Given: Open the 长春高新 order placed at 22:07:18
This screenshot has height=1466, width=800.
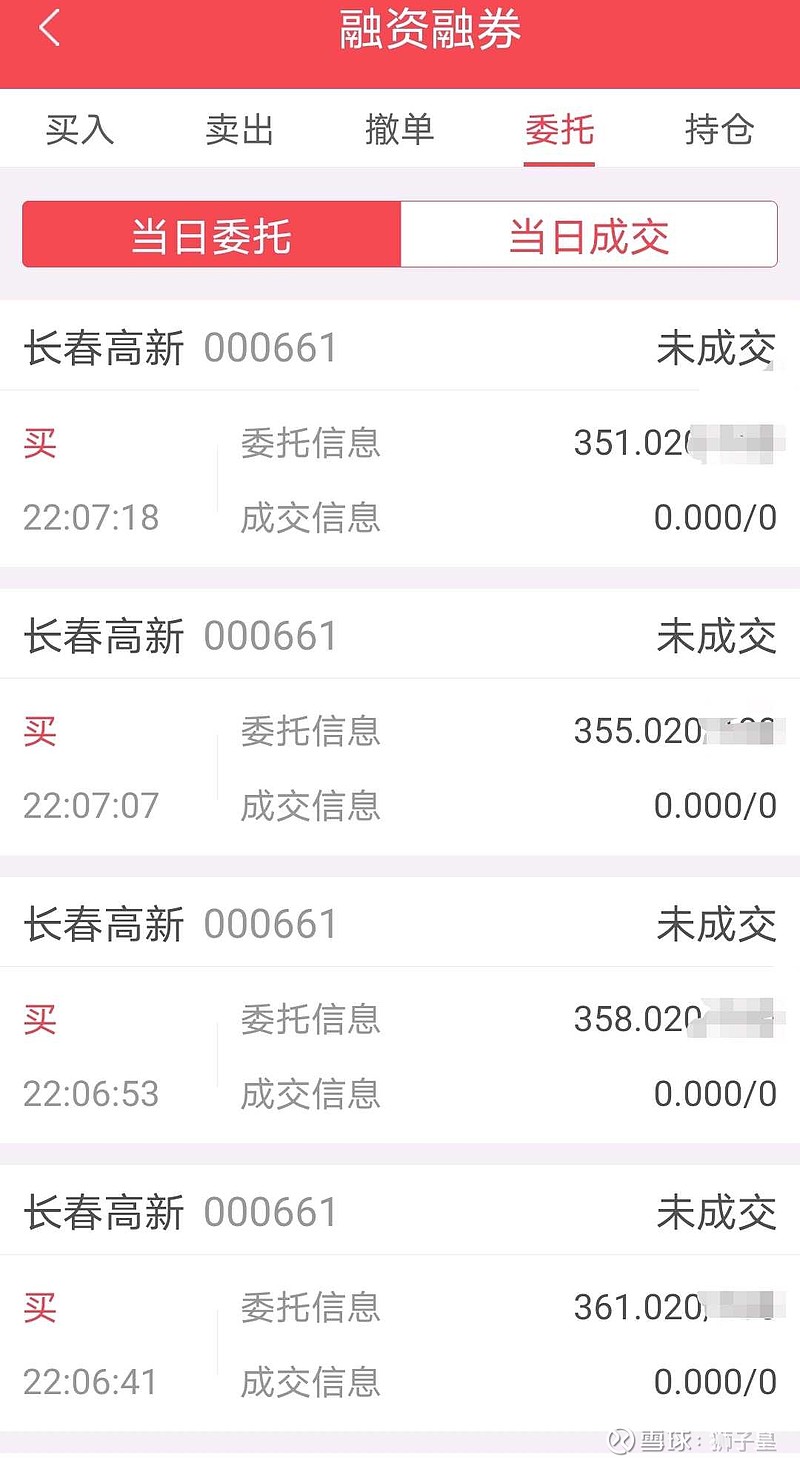Looking at the screenshot, I should 400,434.
